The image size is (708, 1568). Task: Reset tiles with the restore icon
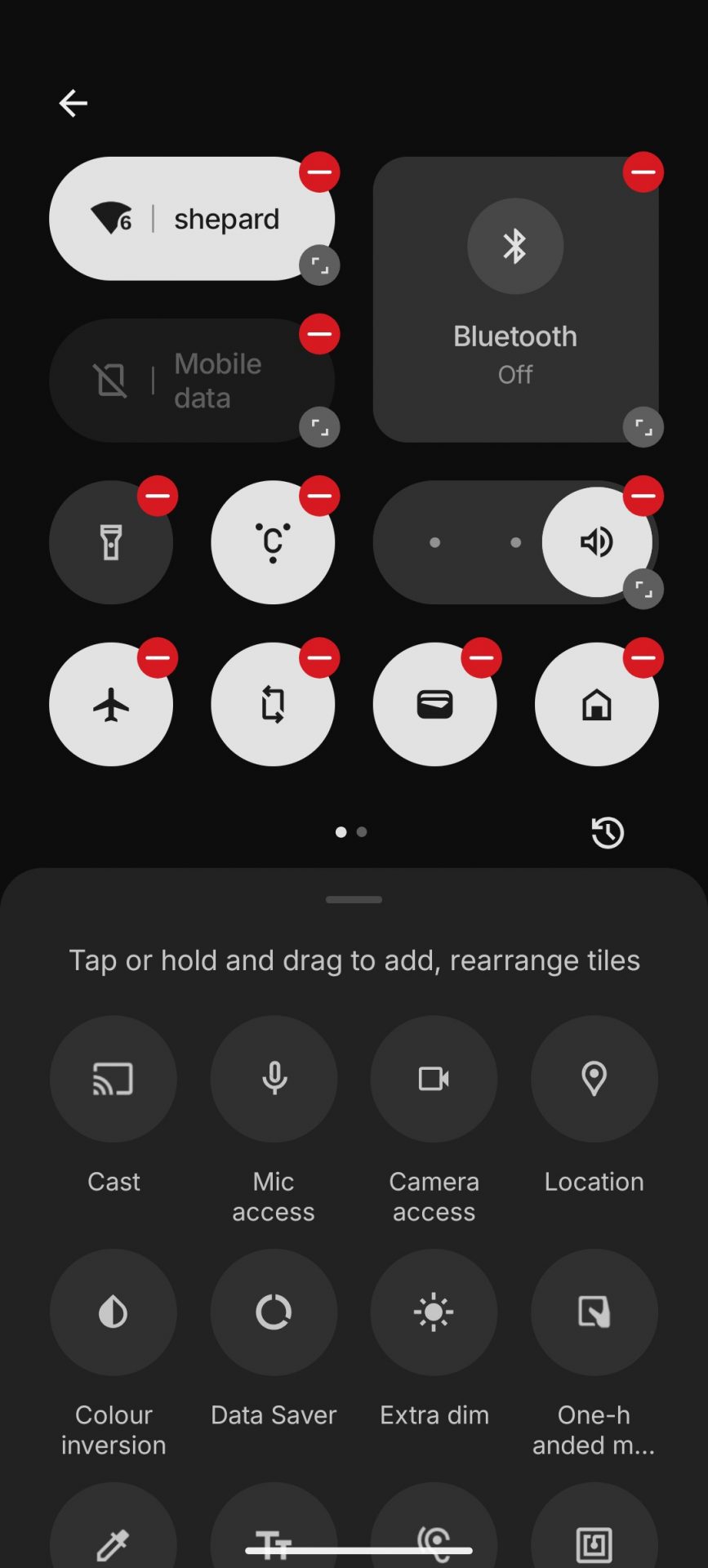click(608, 832)
